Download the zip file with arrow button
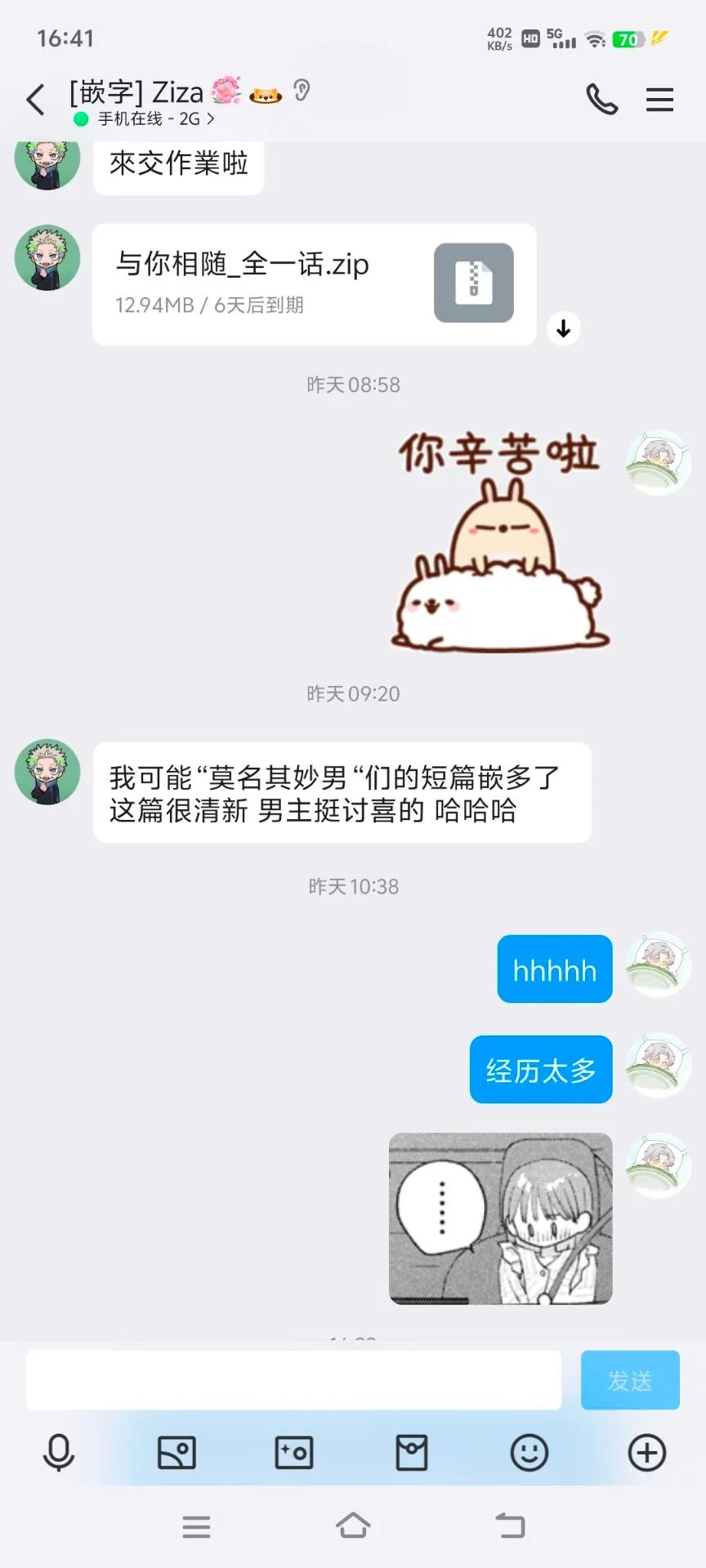Screen dimensions: 706x1568 click(564, 328)
